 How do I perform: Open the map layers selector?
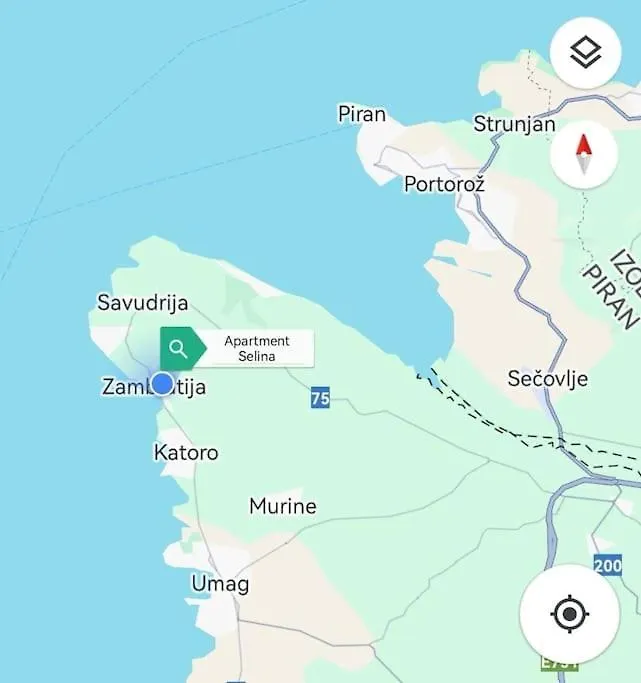click(x=585, y=52)
